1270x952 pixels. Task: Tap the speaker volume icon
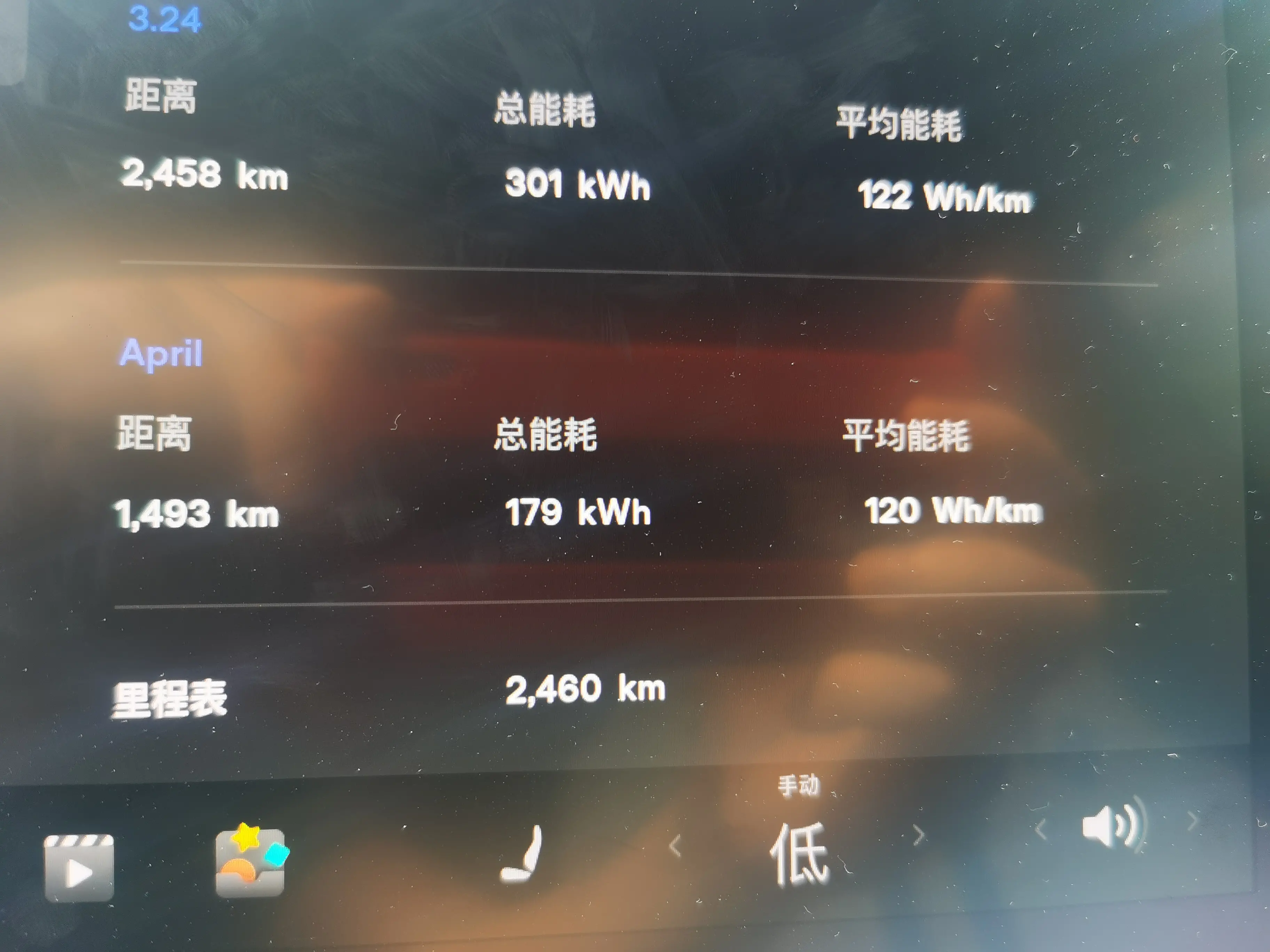pyautogui.click(x=1112, y=825)
